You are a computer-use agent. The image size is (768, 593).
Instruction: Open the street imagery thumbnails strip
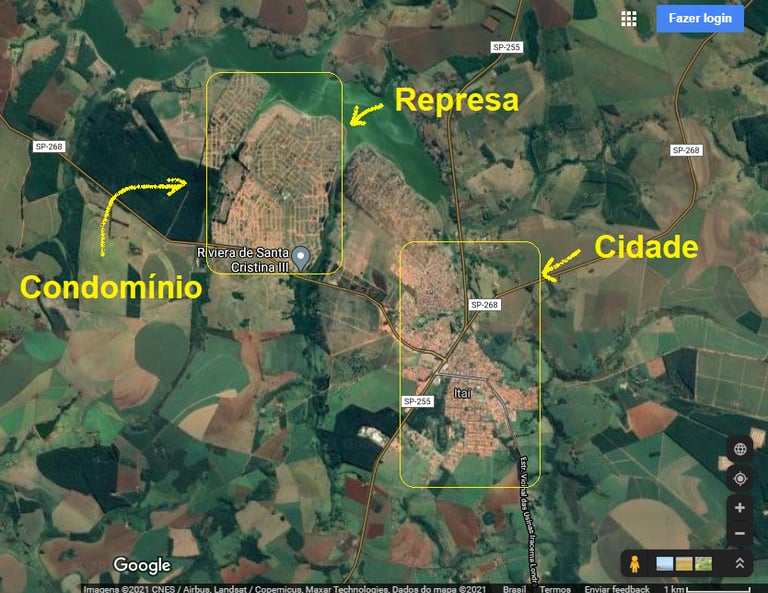pos(684,564)
